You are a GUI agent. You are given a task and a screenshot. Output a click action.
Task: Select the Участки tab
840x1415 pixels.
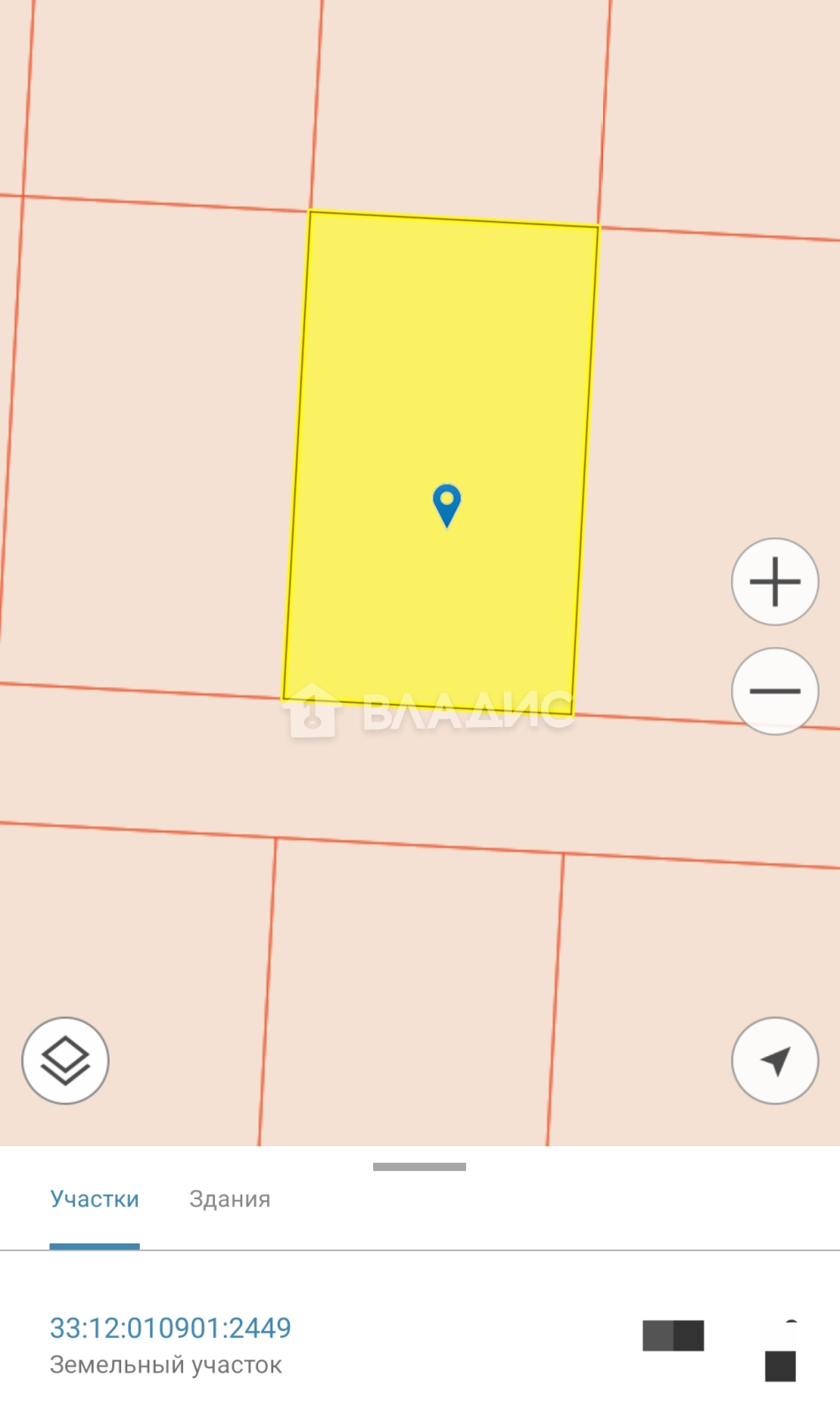click(95, 1199)
